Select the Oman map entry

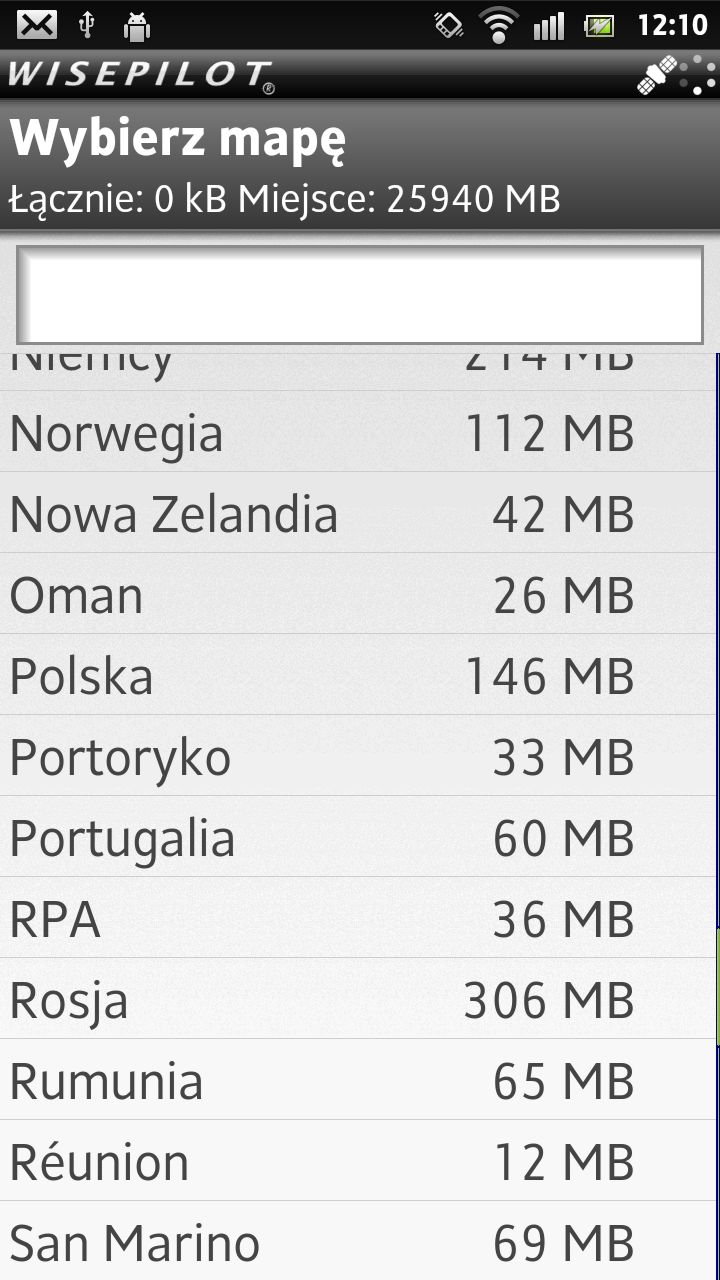point(358,594)
